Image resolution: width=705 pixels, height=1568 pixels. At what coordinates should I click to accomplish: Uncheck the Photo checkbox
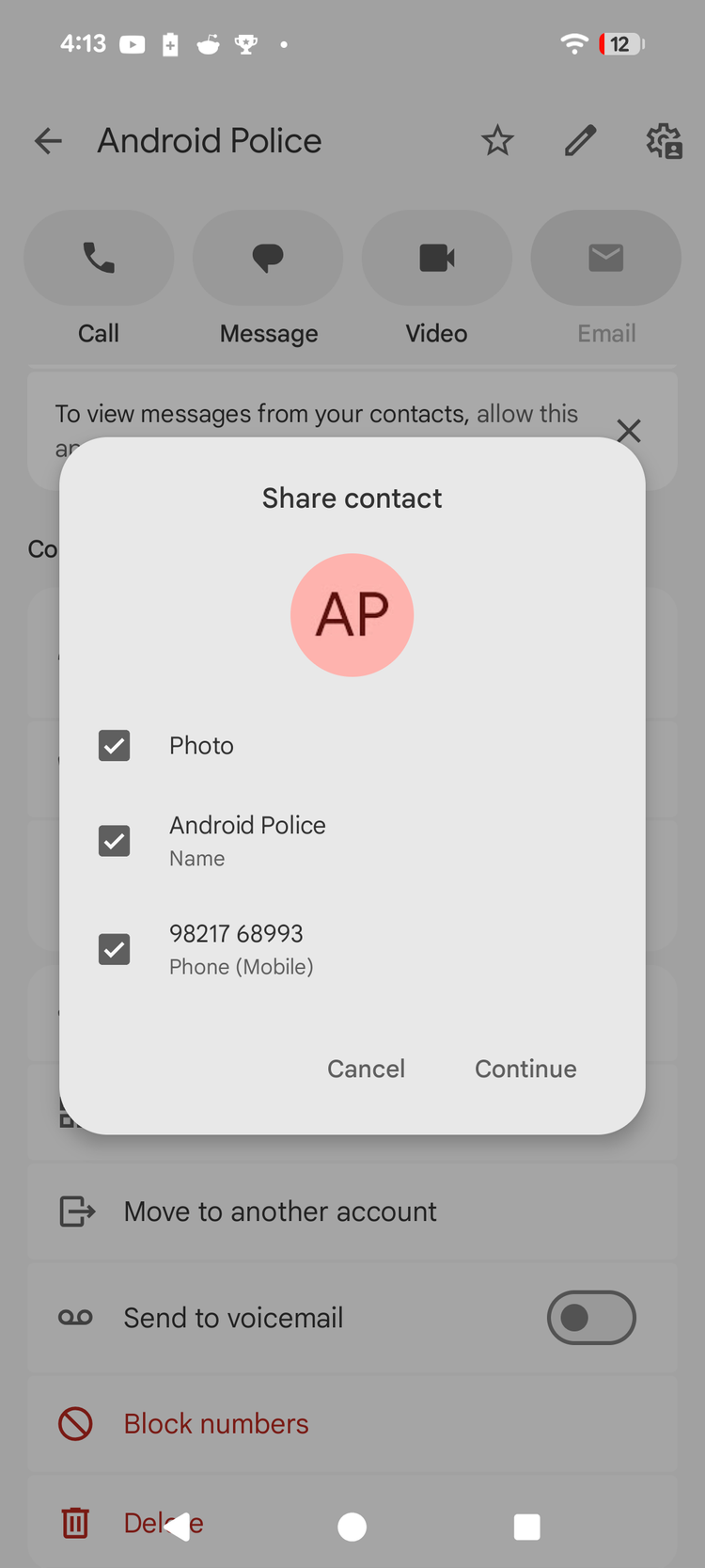114,745
